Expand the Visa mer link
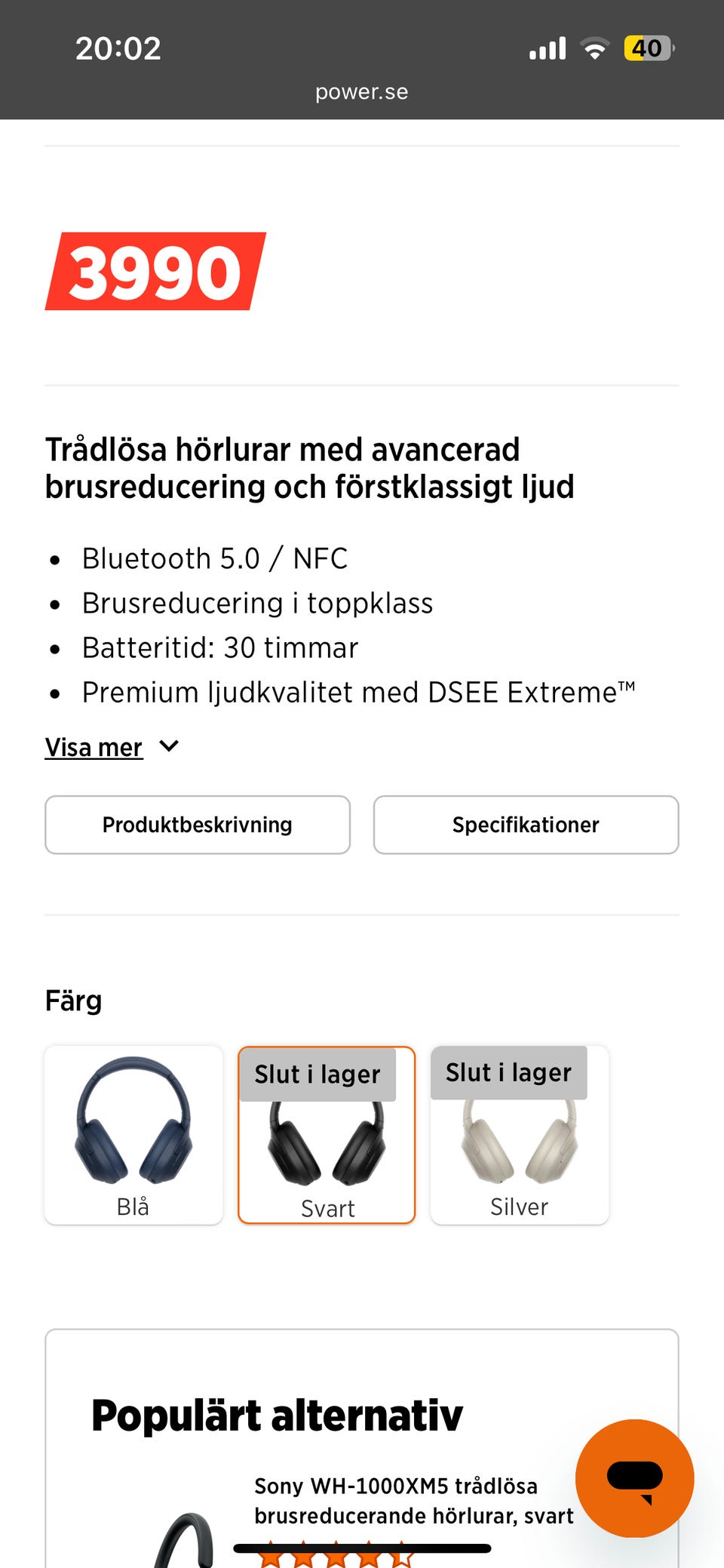This screenshot has height=1568, width=724. coord(112,747)
